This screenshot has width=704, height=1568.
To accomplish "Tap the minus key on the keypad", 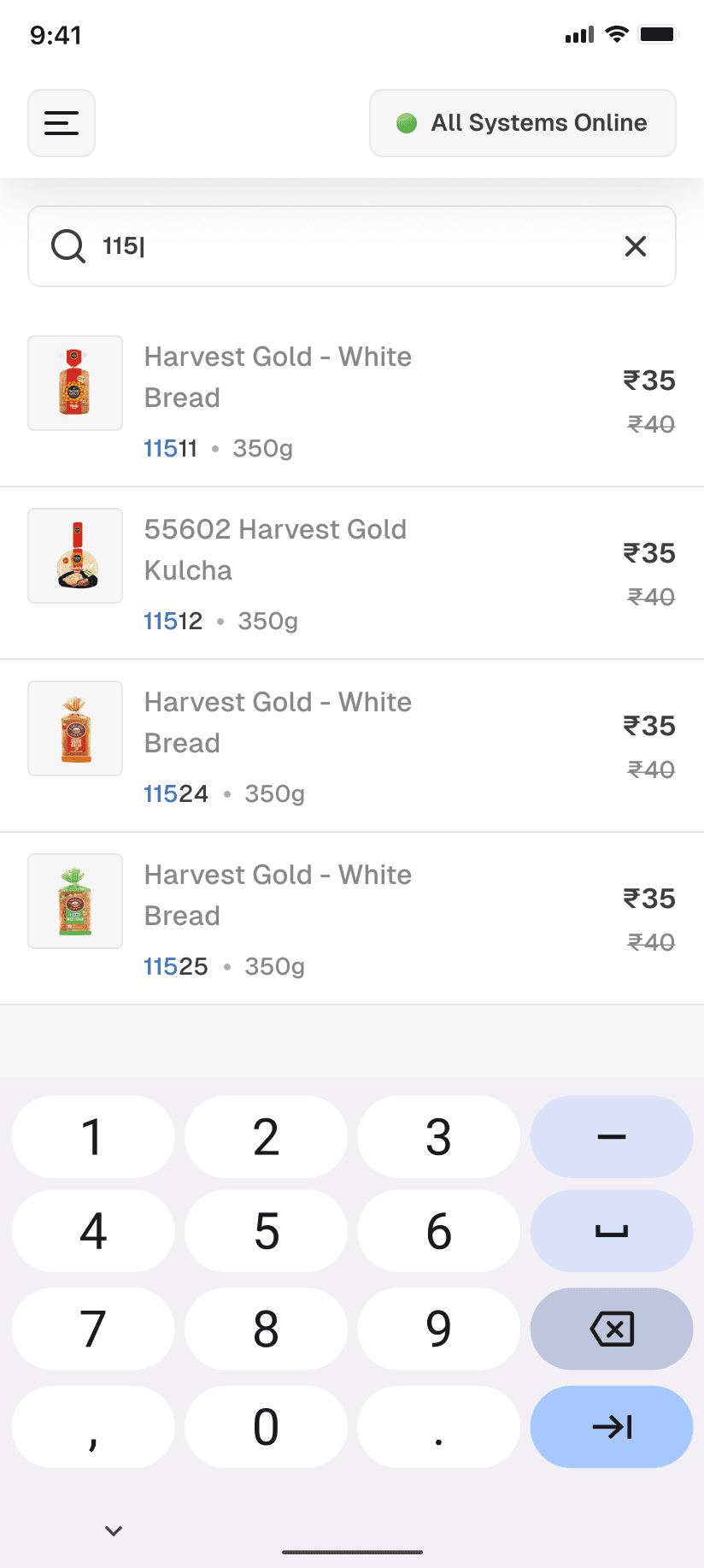I will [x=611, y=1137].
